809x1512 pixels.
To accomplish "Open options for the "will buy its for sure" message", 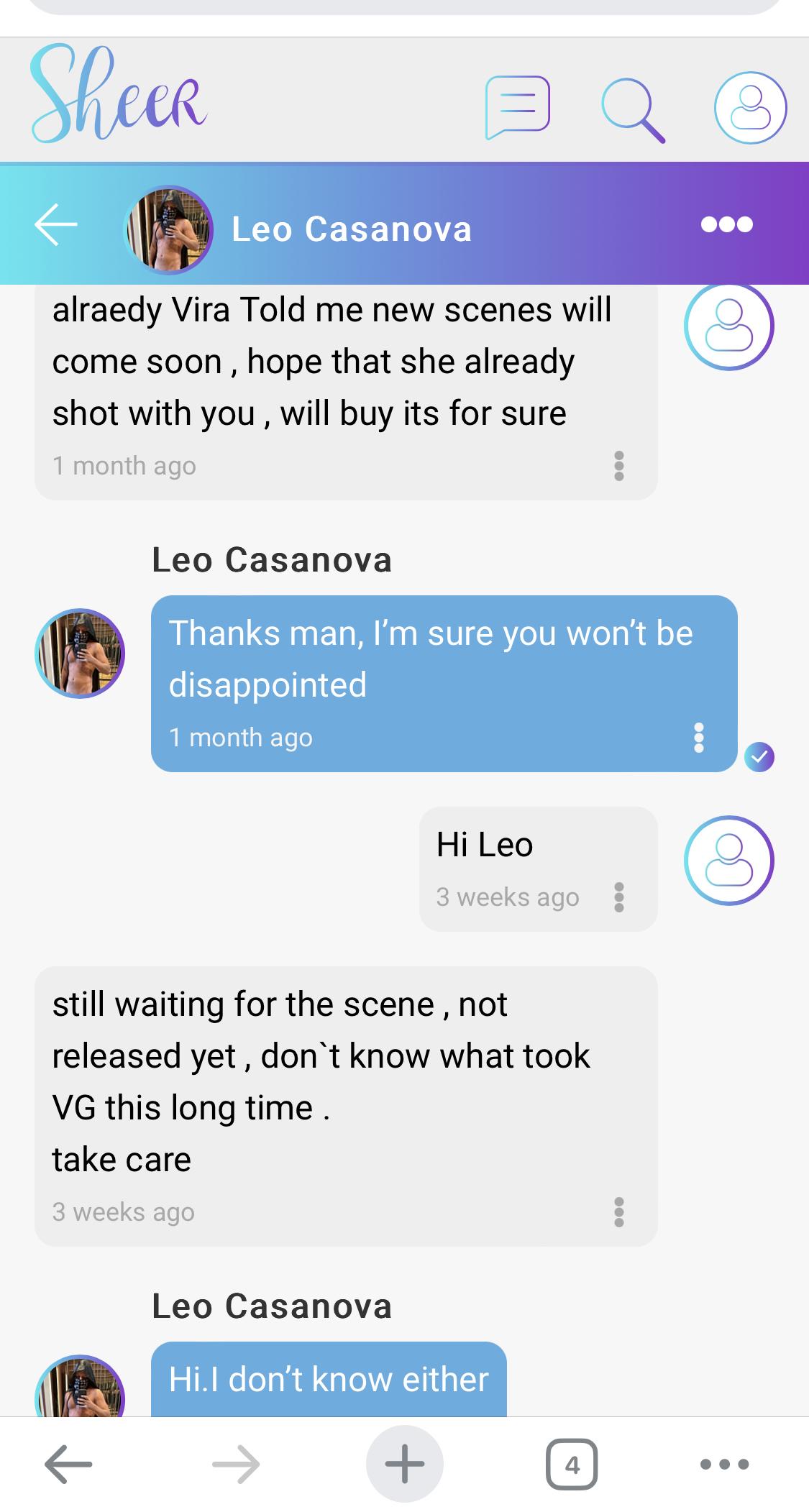I will click(618, 466).
